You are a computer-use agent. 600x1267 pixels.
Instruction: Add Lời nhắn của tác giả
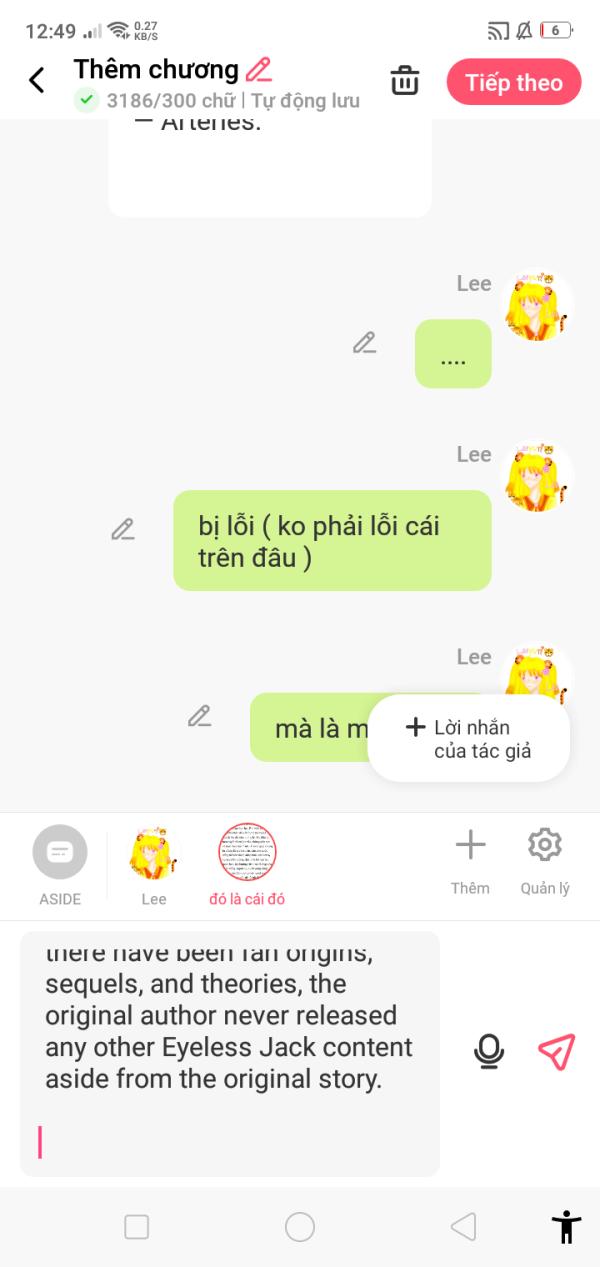click(469, 739)
